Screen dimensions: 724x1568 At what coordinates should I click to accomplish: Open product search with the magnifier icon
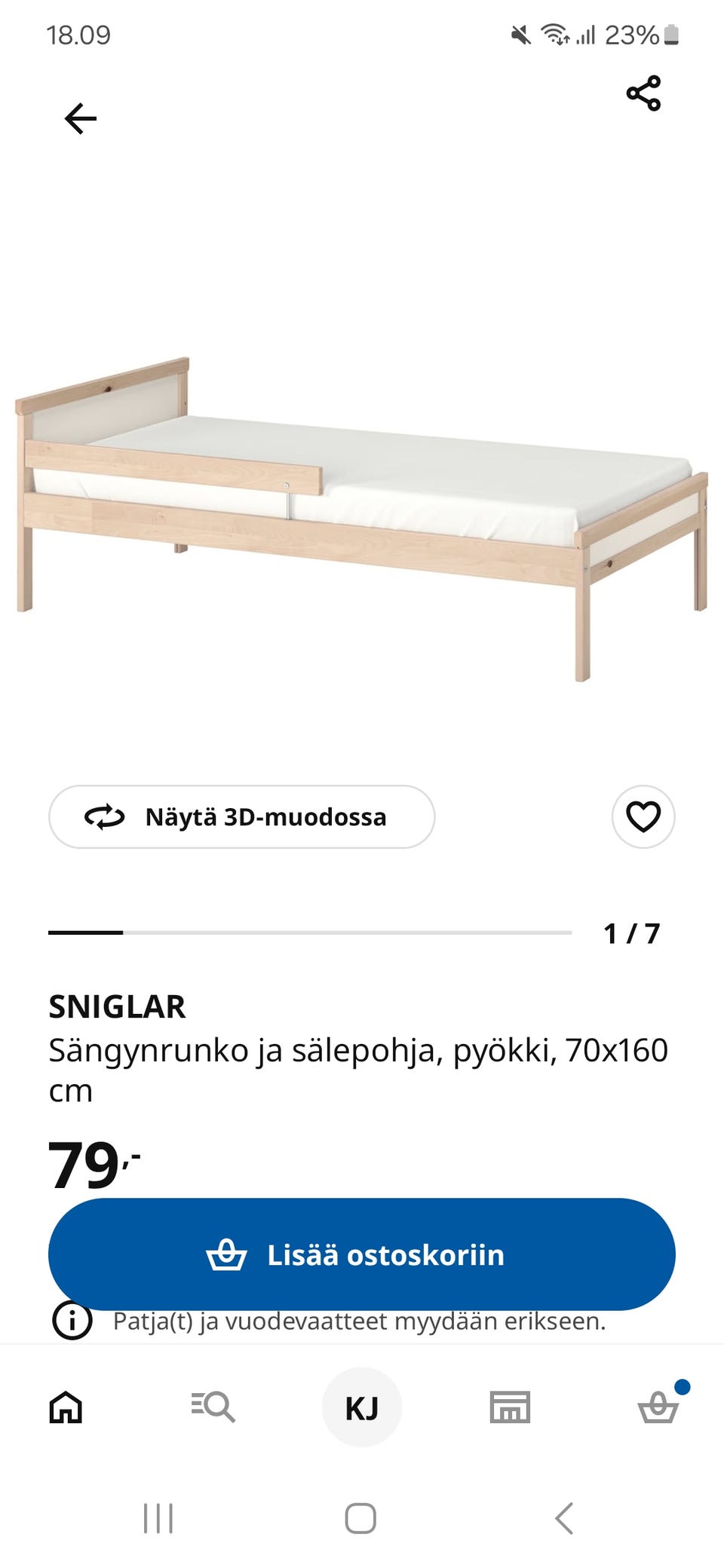tap(214, 1404)
